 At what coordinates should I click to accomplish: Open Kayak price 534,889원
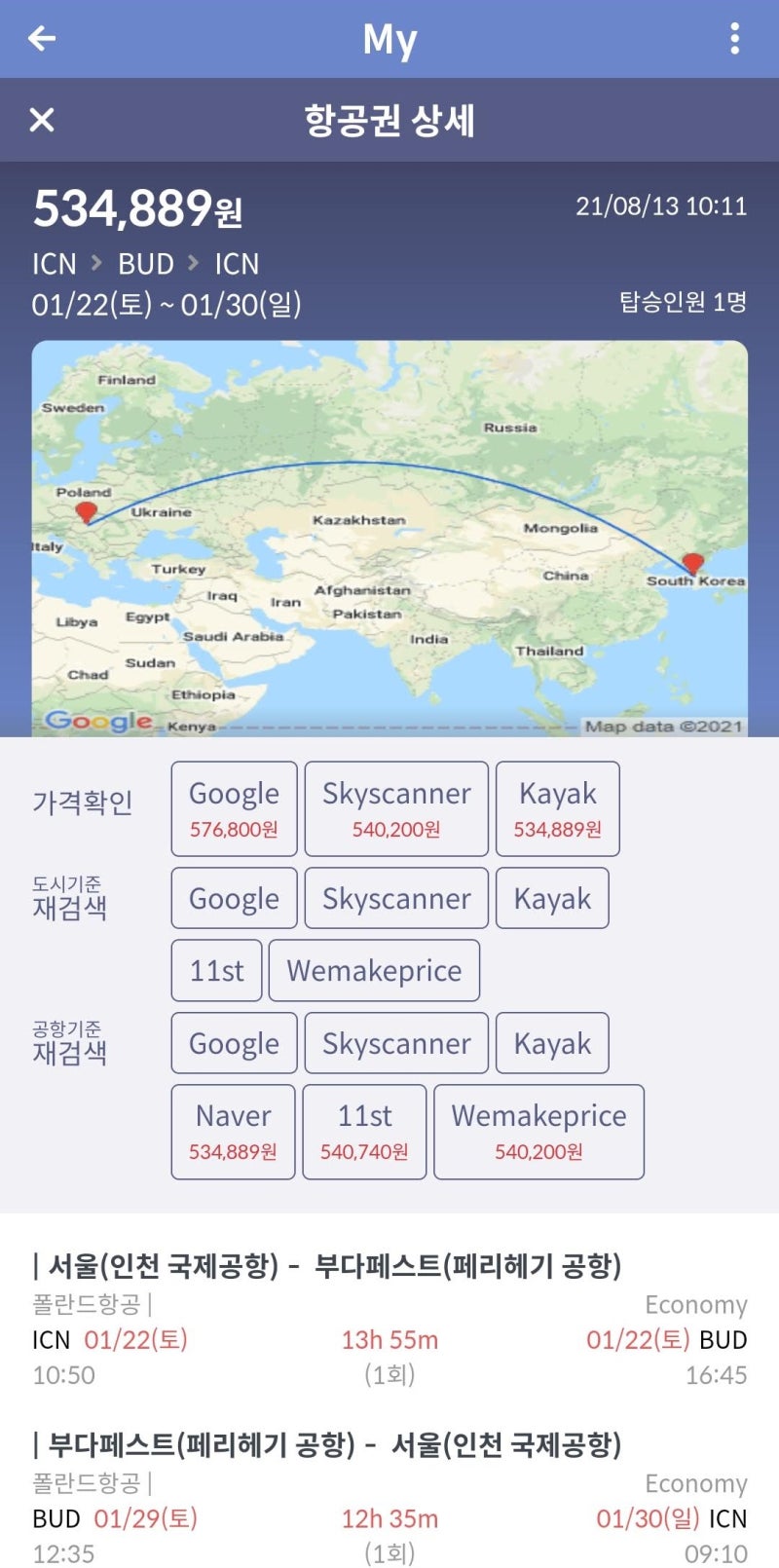pos(557,808)
